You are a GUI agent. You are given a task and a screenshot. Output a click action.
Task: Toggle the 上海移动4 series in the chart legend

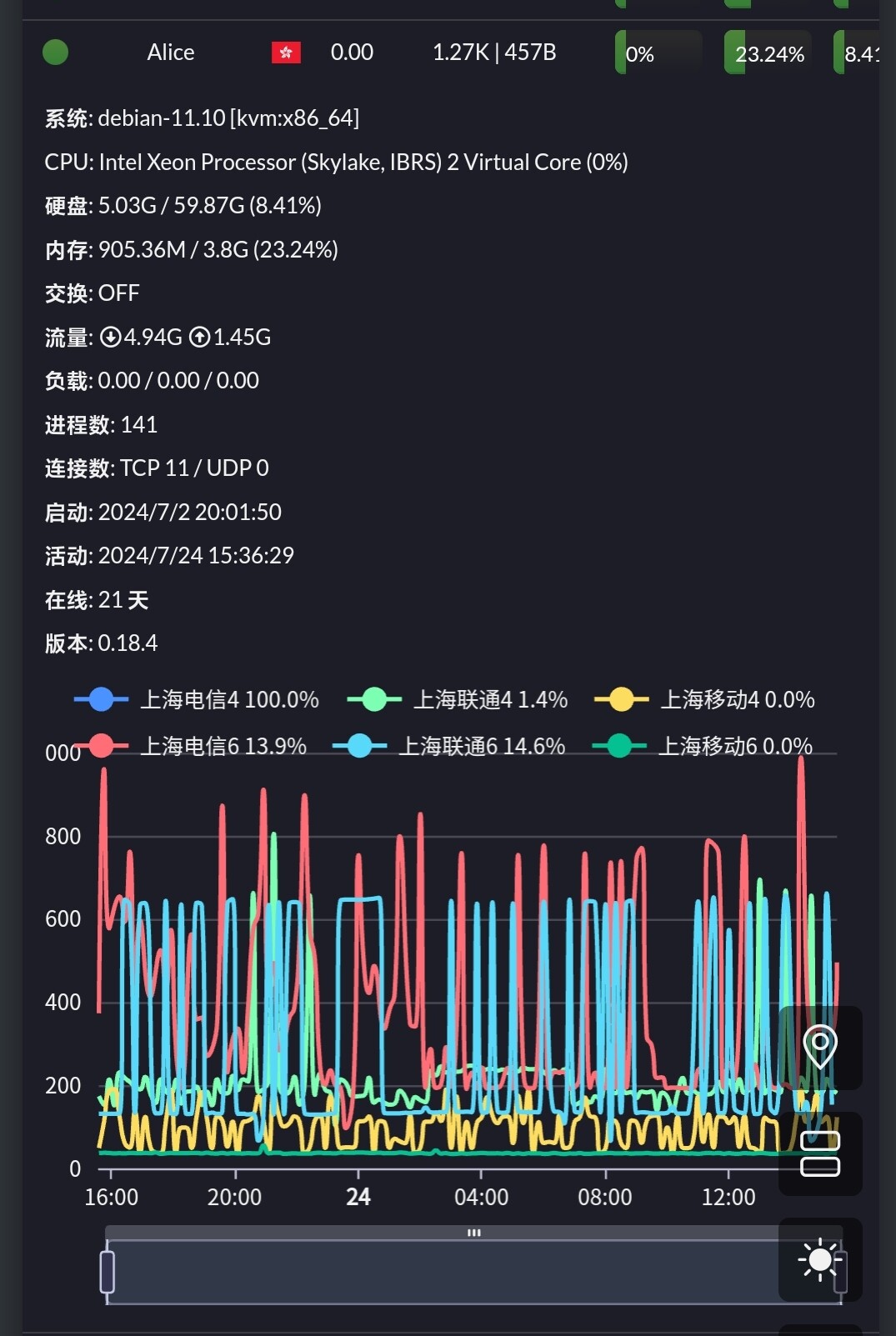(704, 699)
